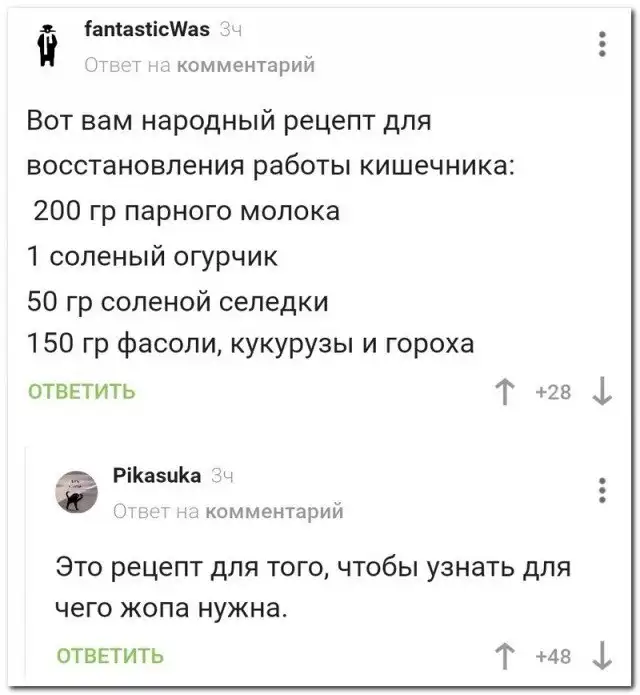Image resolution: width=640 pixels, height=695 pixels.
Task: Reply to Pikasuka's comment
Action: [109, 657]
